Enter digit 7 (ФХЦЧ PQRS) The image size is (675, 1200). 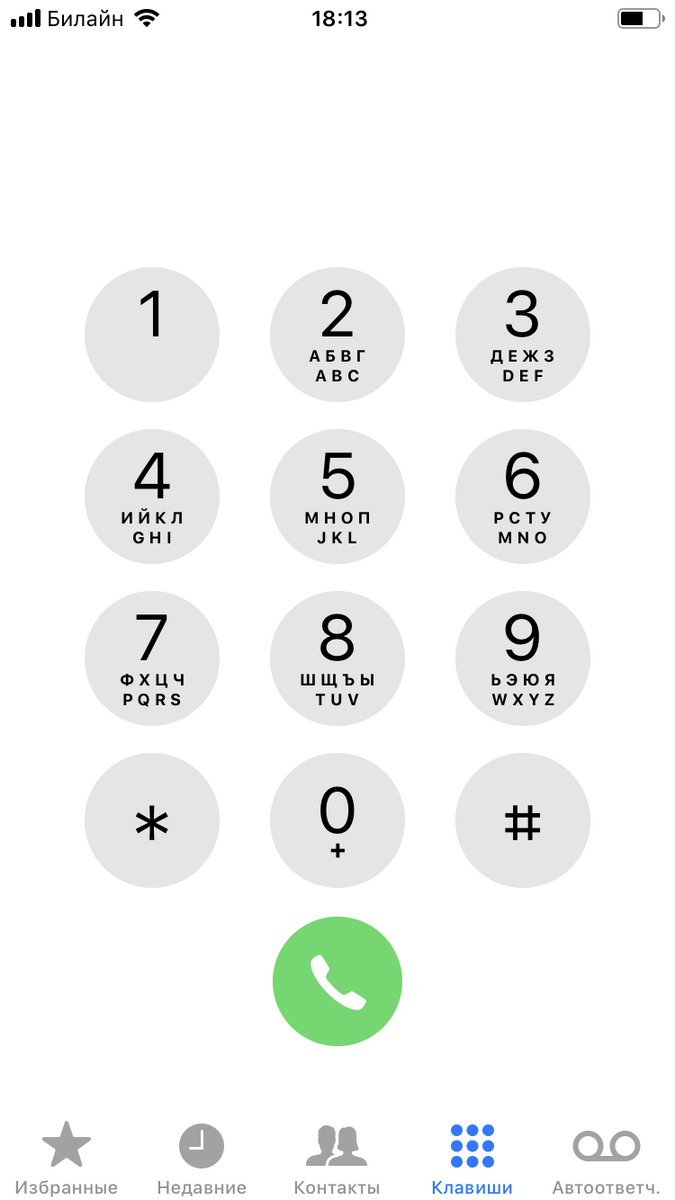152,659
